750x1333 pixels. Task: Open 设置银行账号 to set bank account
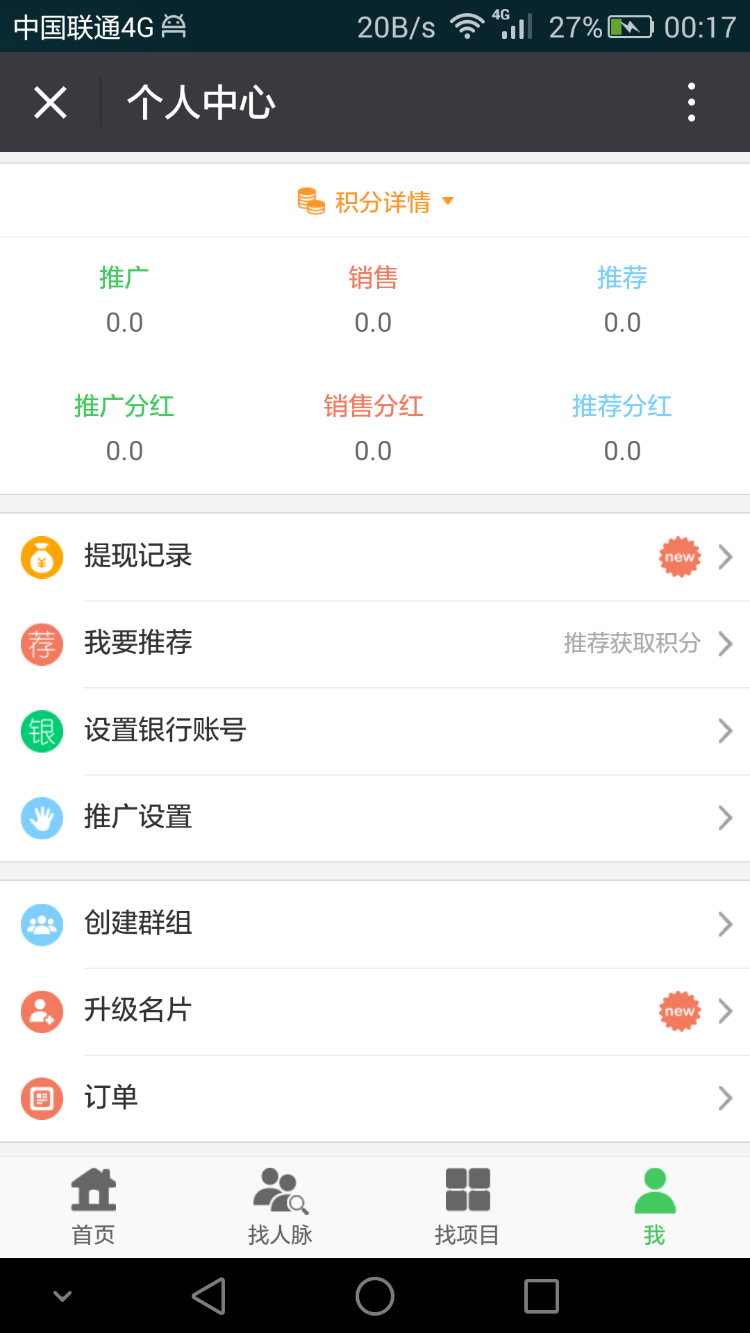coord(375,731)
